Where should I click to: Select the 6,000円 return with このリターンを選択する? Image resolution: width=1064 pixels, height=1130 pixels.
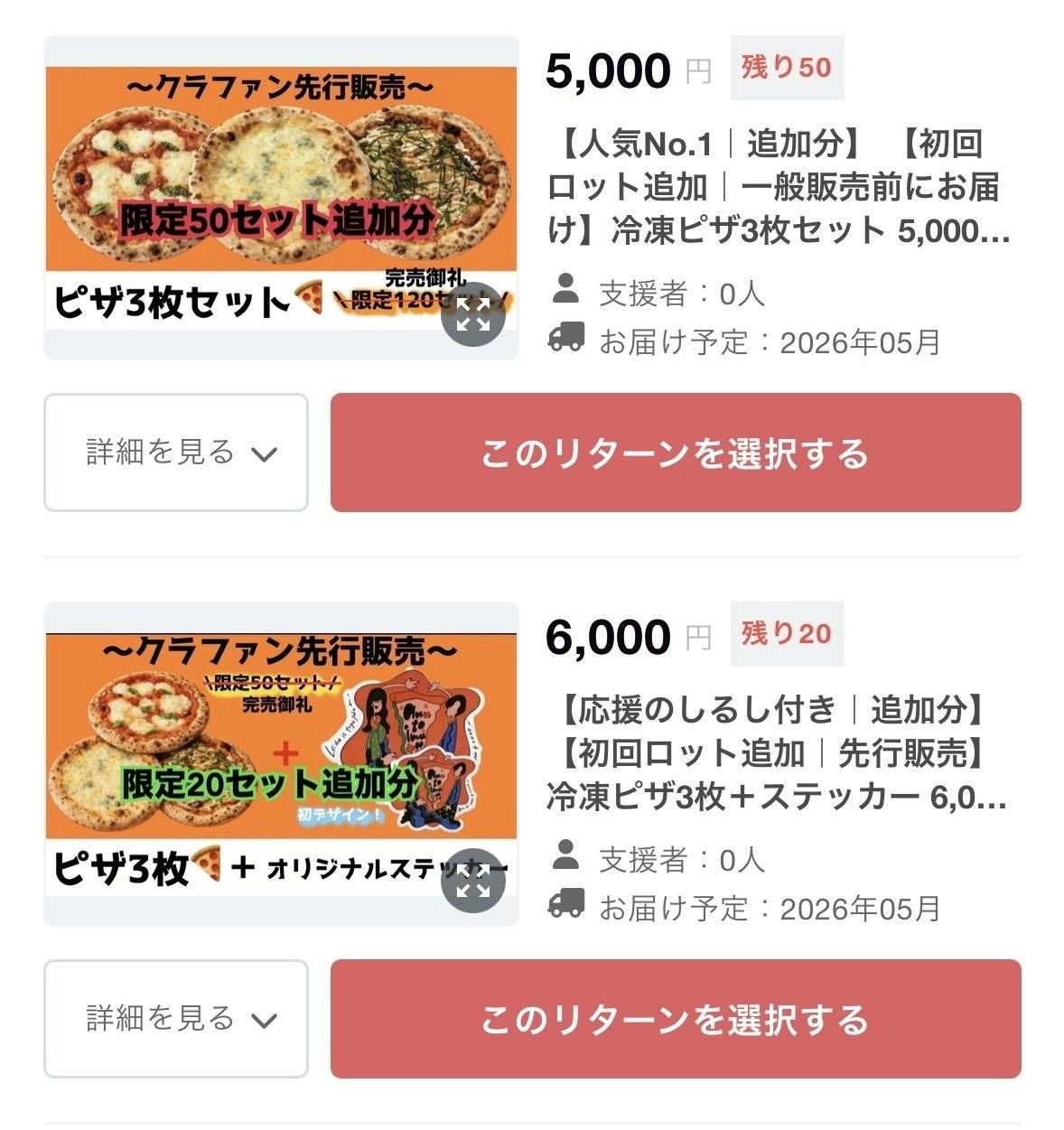(676, 1019)
